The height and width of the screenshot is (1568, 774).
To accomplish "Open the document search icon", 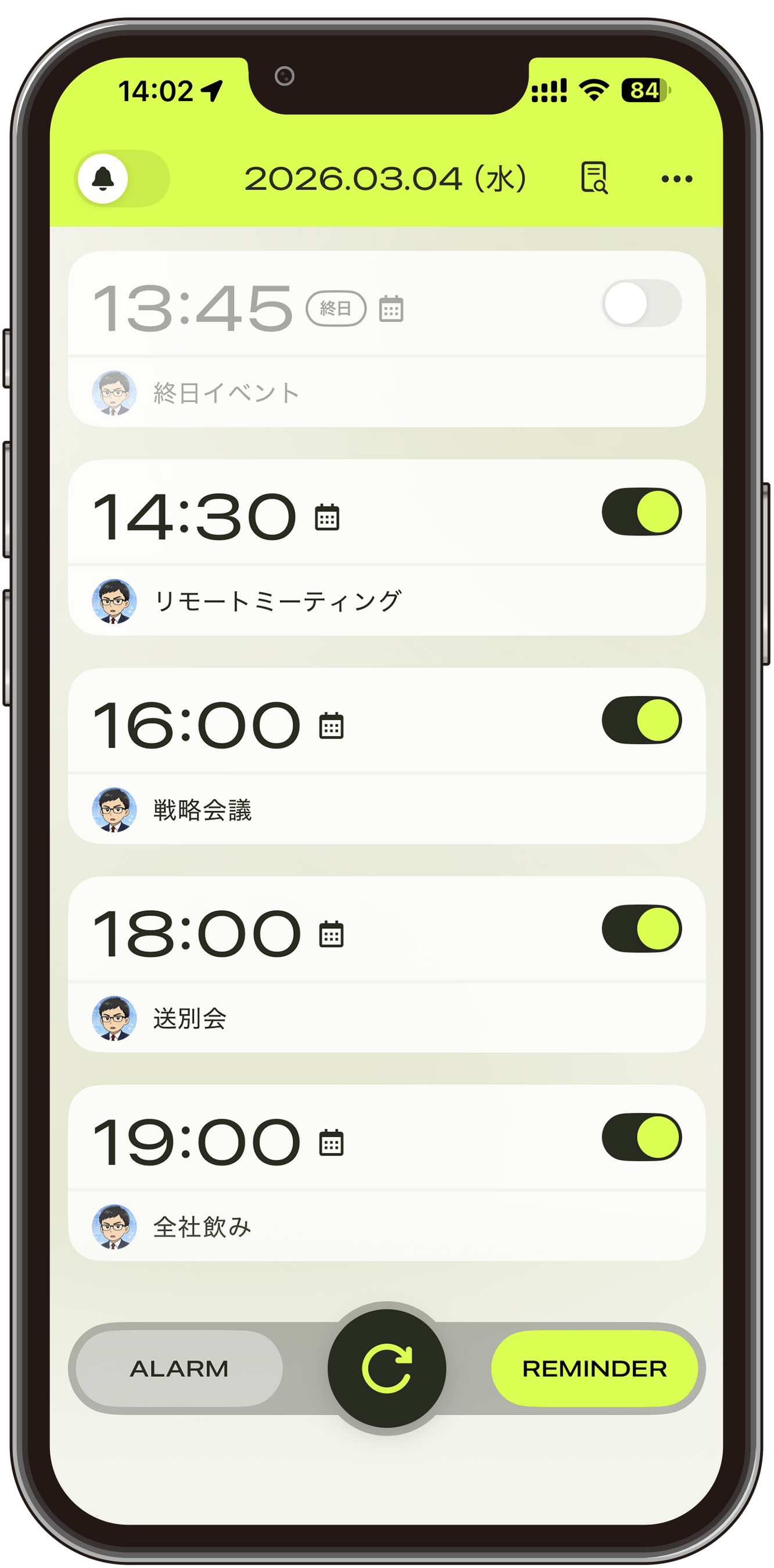I will point(593,178).
